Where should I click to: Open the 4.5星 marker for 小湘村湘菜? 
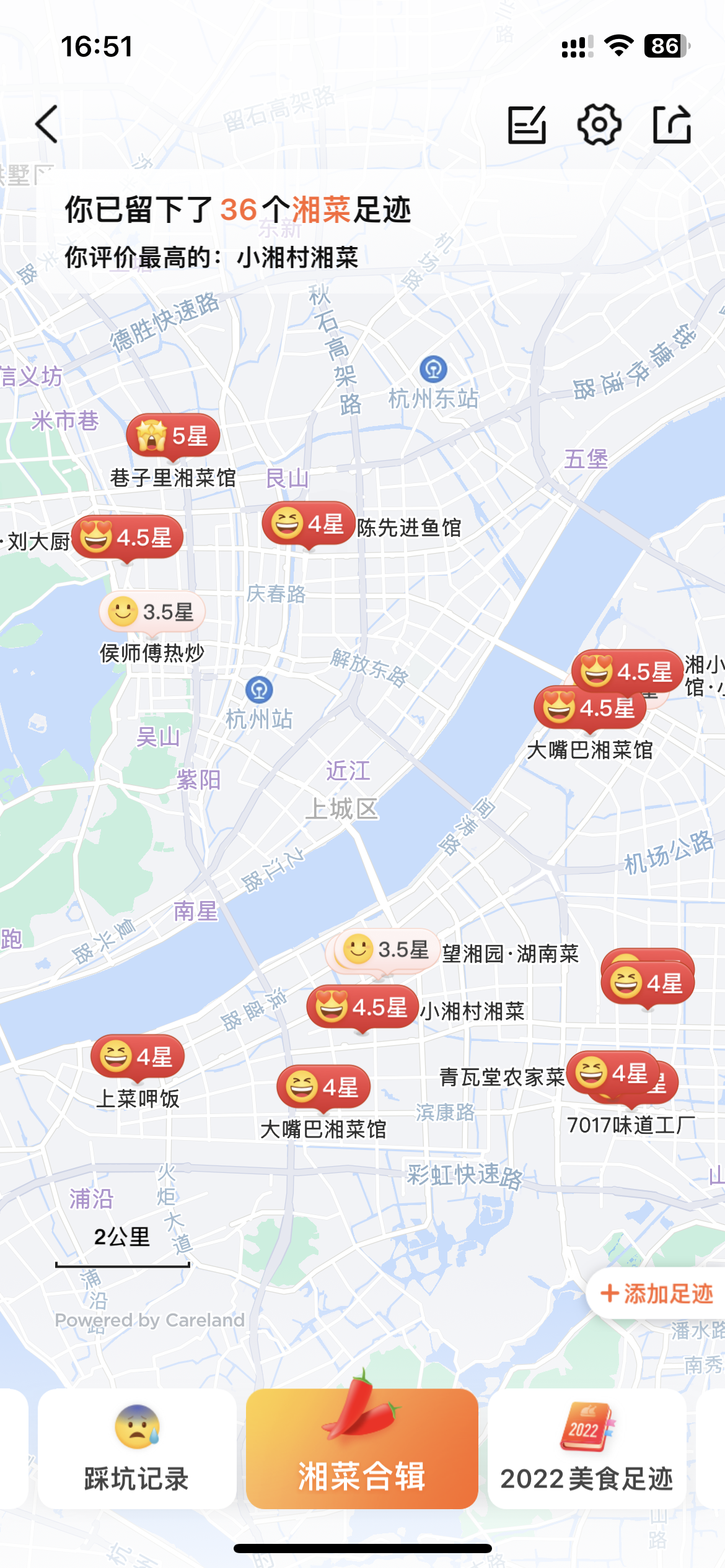tap(362, 1008)
